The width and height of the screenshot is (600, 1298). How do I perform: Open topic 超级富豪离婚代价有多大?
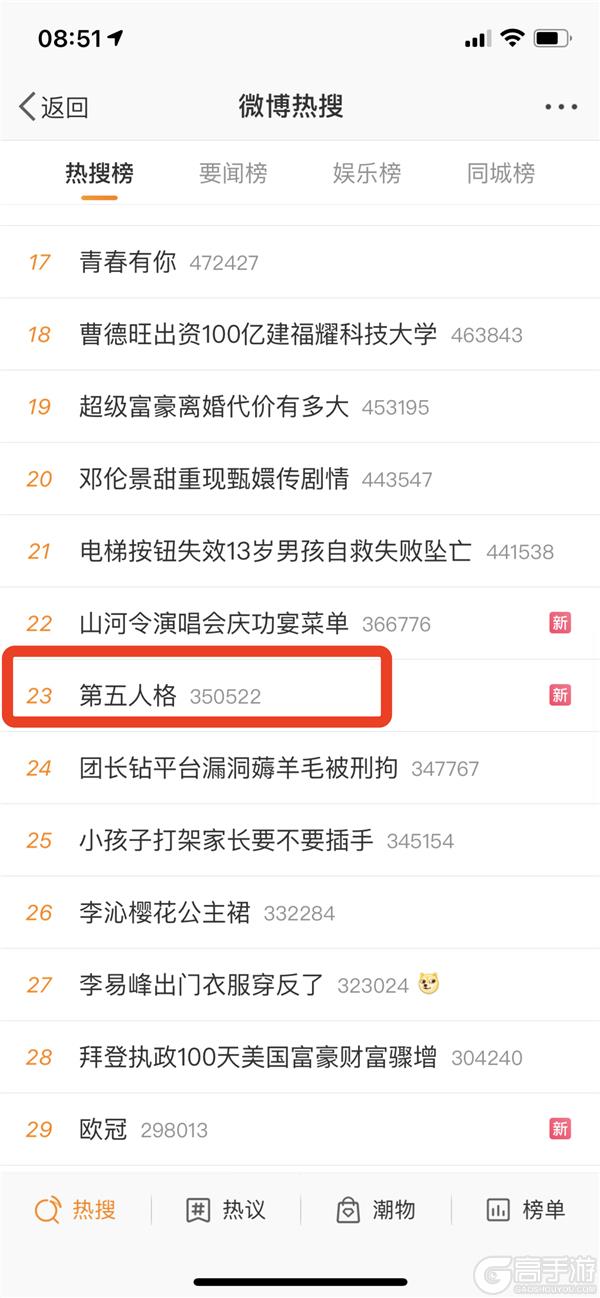(300, 407)
